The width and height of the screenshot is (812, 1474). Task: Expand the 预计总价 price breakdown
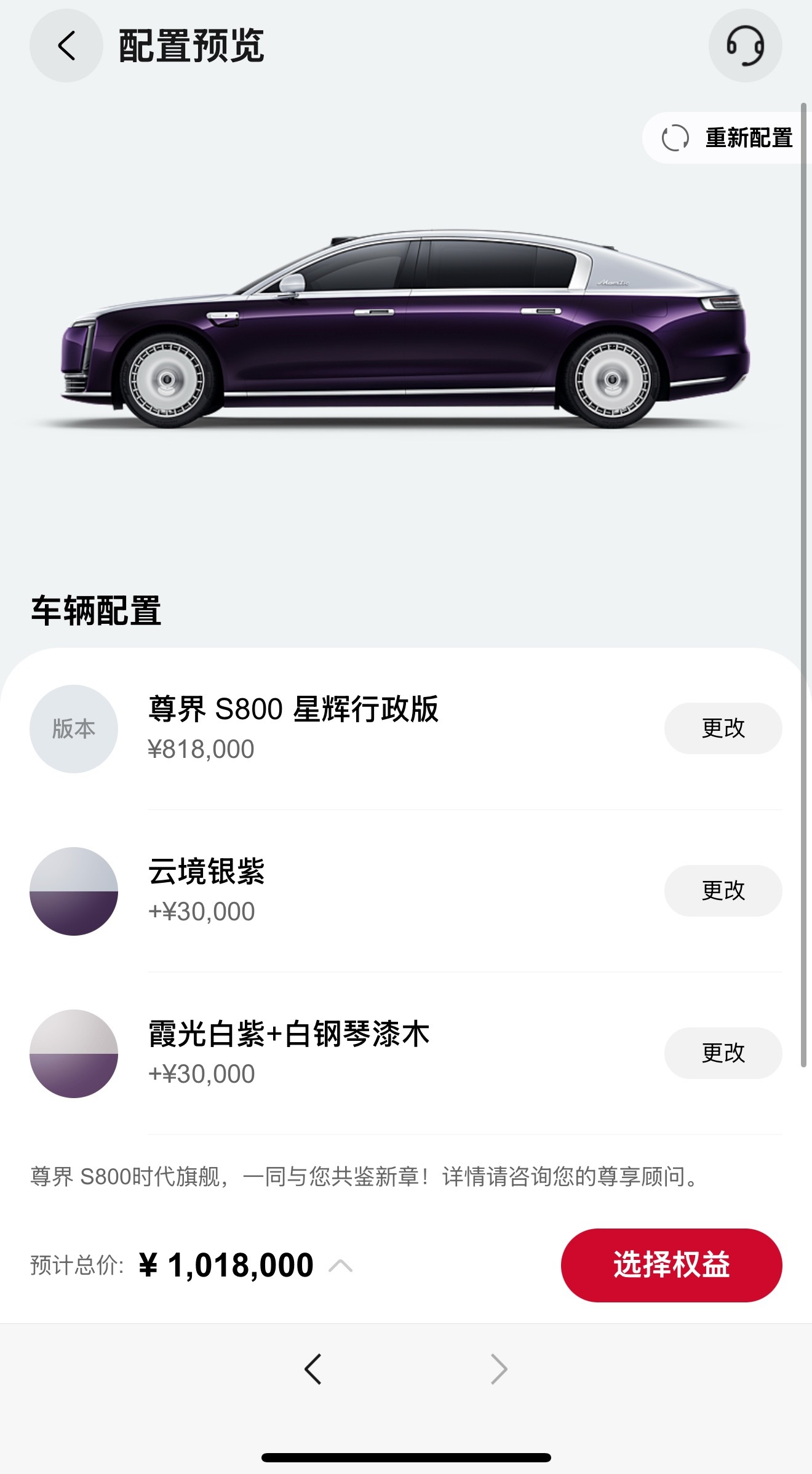click(340, 1266)
